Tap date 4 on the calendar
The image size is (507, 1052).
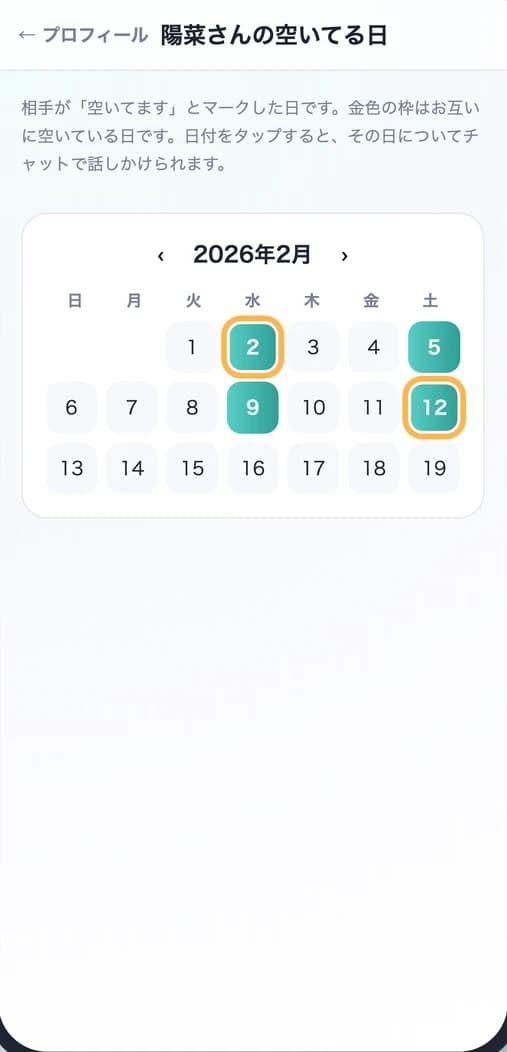point(374,347)
